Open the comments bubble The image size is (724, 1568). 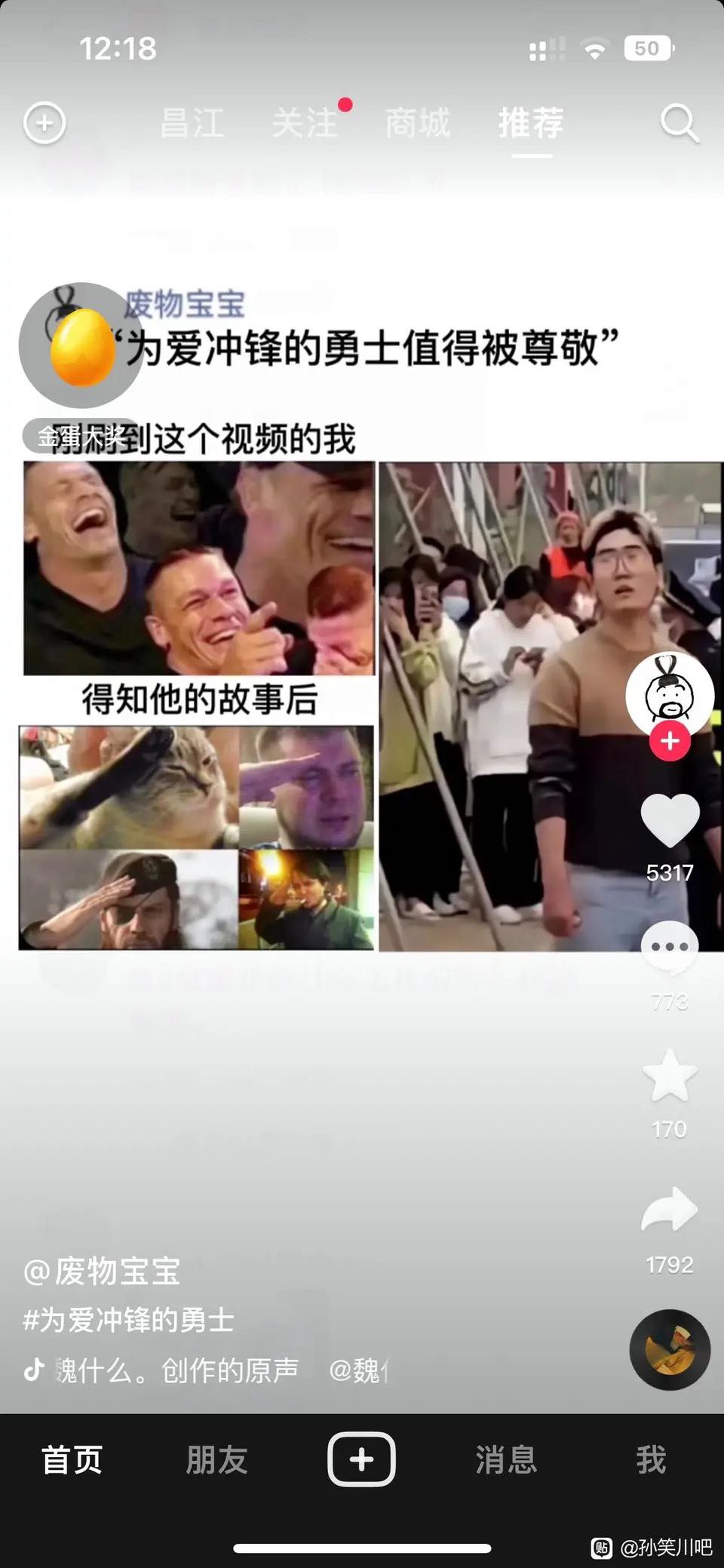pos(670,948)
